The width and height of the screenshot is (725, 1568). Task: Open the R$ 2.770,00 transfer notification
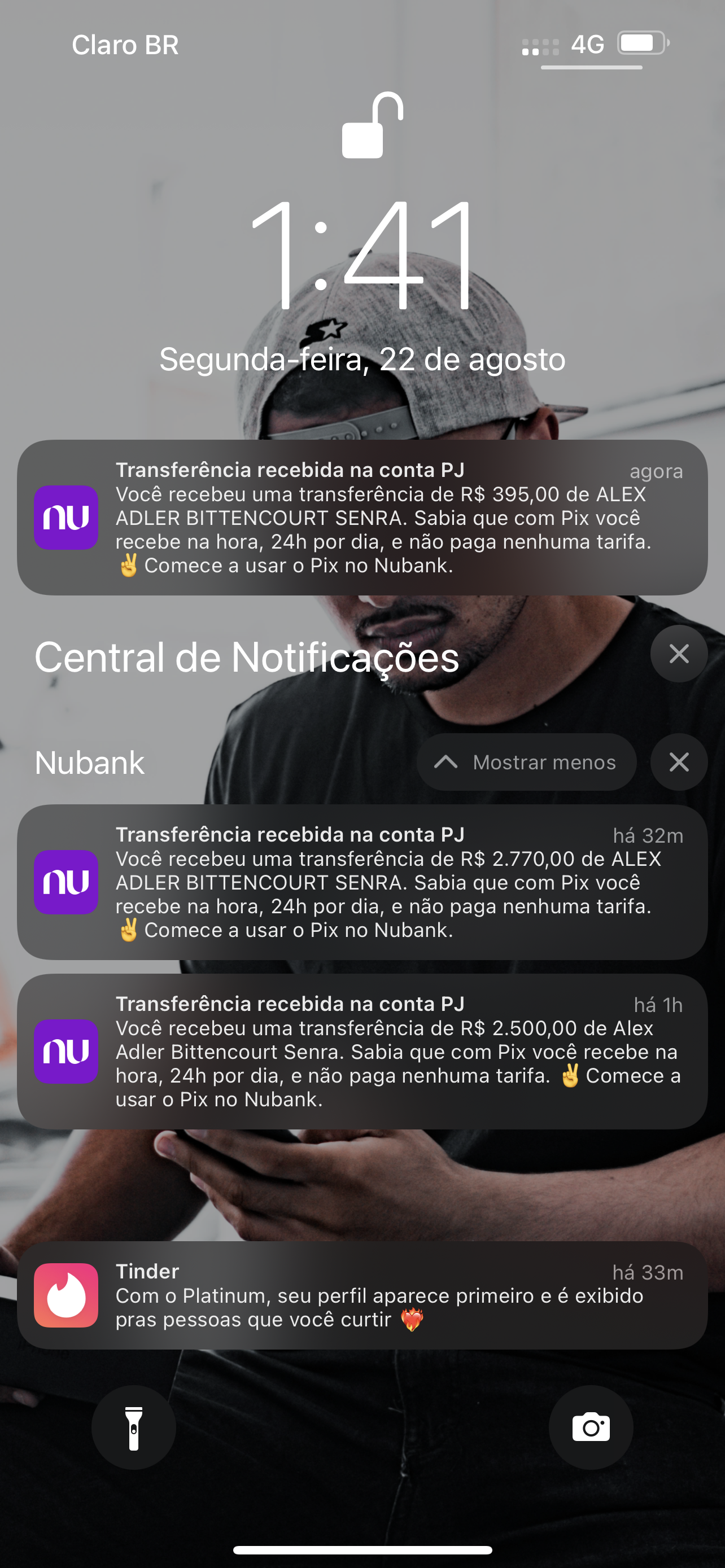pos(362,882)
